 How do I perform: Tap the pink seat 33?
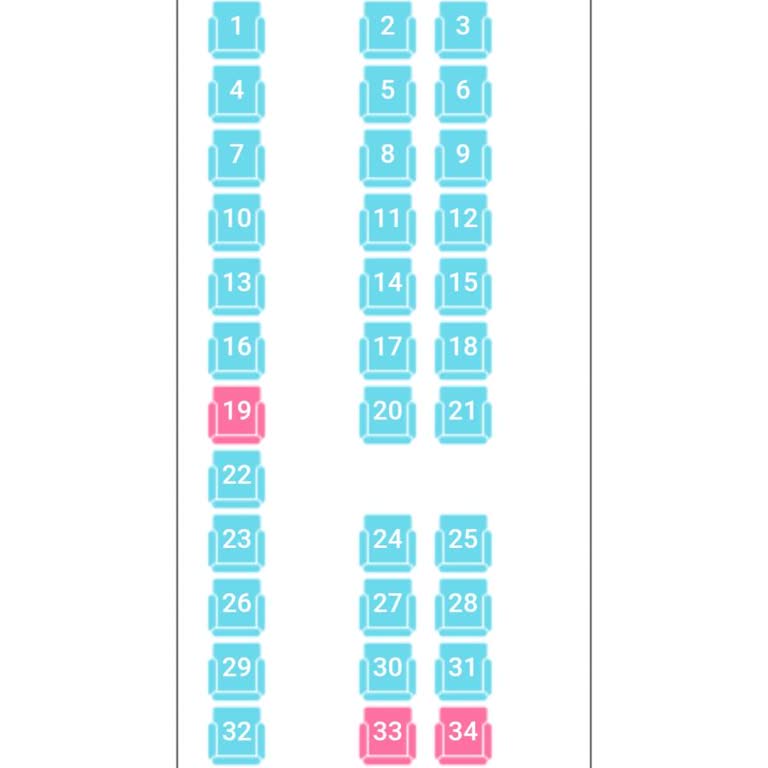[388, 733]
